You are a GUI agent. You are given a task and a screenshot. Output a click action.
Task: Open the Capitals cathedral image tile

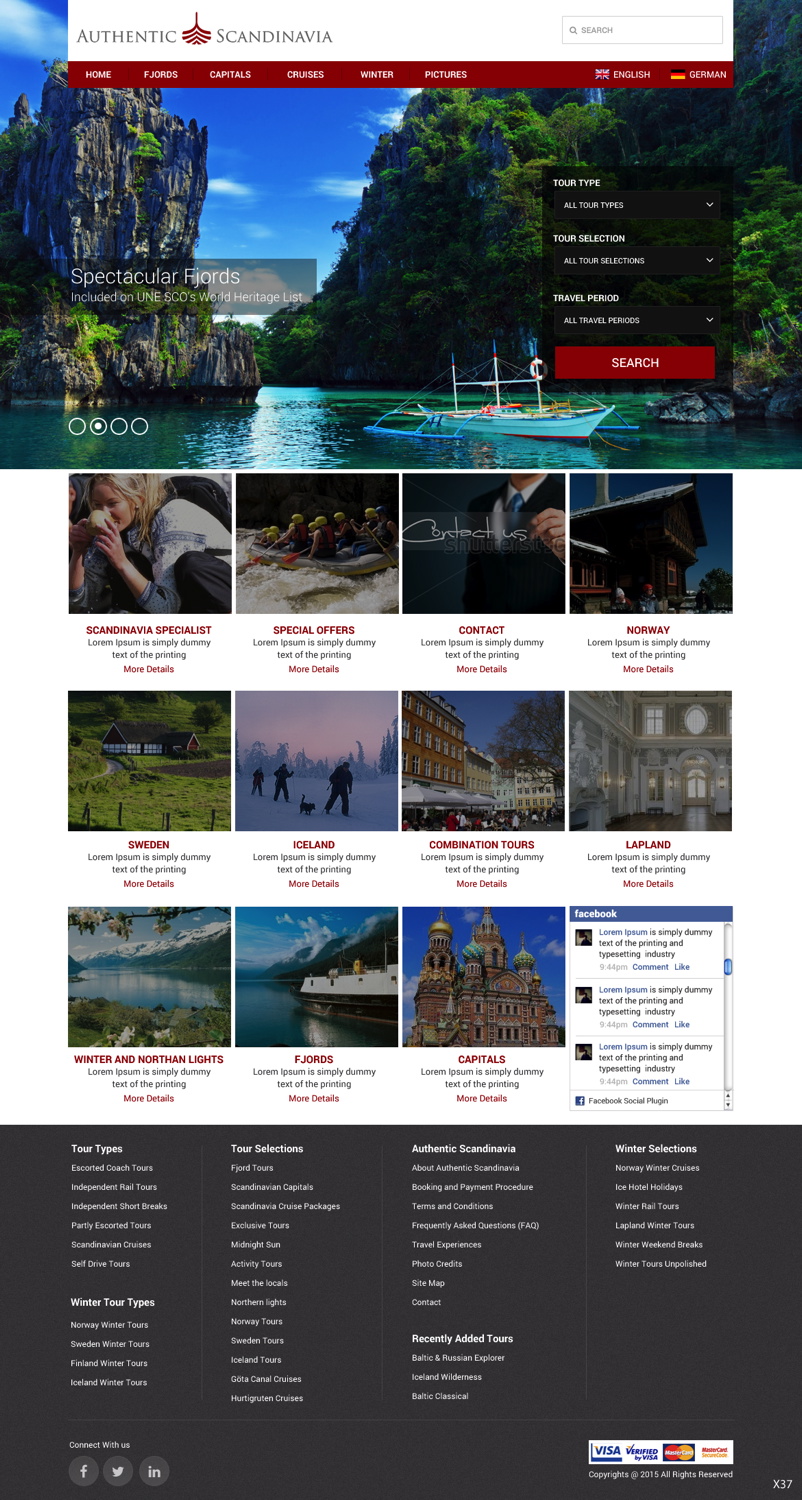click(x=483, y=976)
